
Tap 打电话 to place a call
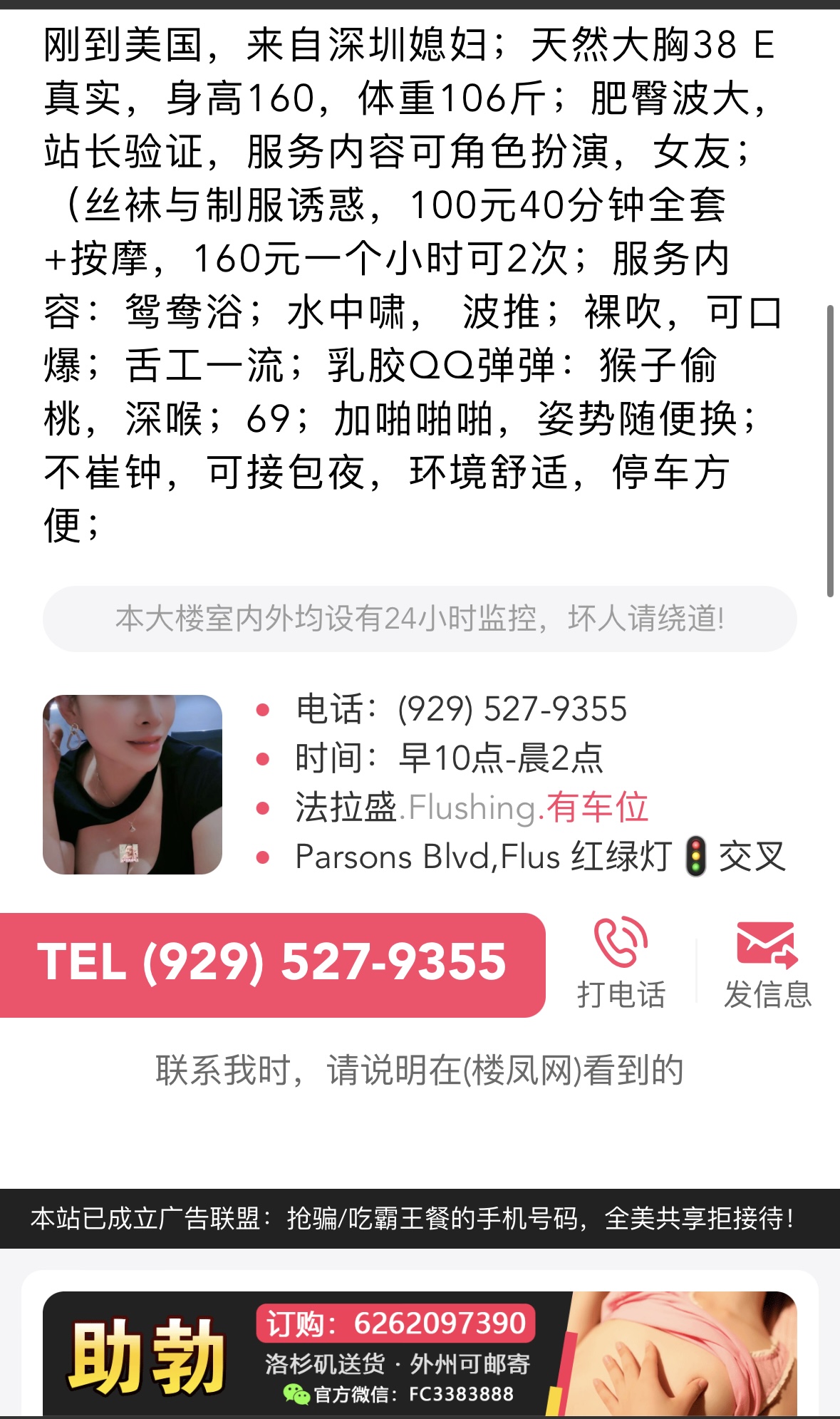coord(621,964)
